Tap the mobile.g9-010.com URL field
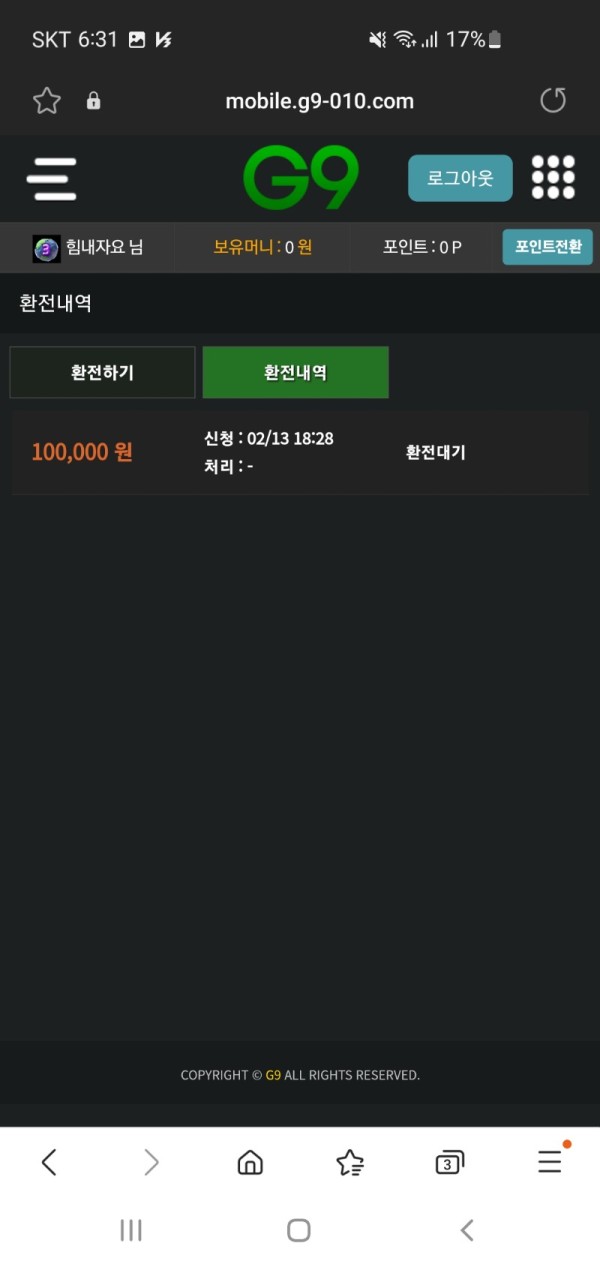 point(319,101)
